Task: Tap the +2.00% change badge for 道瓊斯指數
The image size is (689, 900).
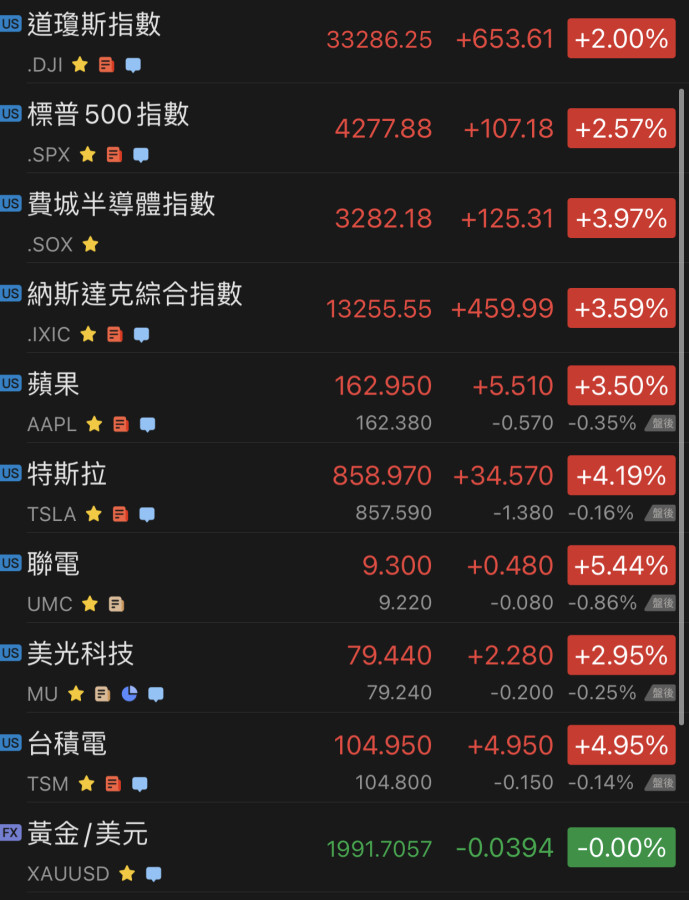Action: coord(621,39)
